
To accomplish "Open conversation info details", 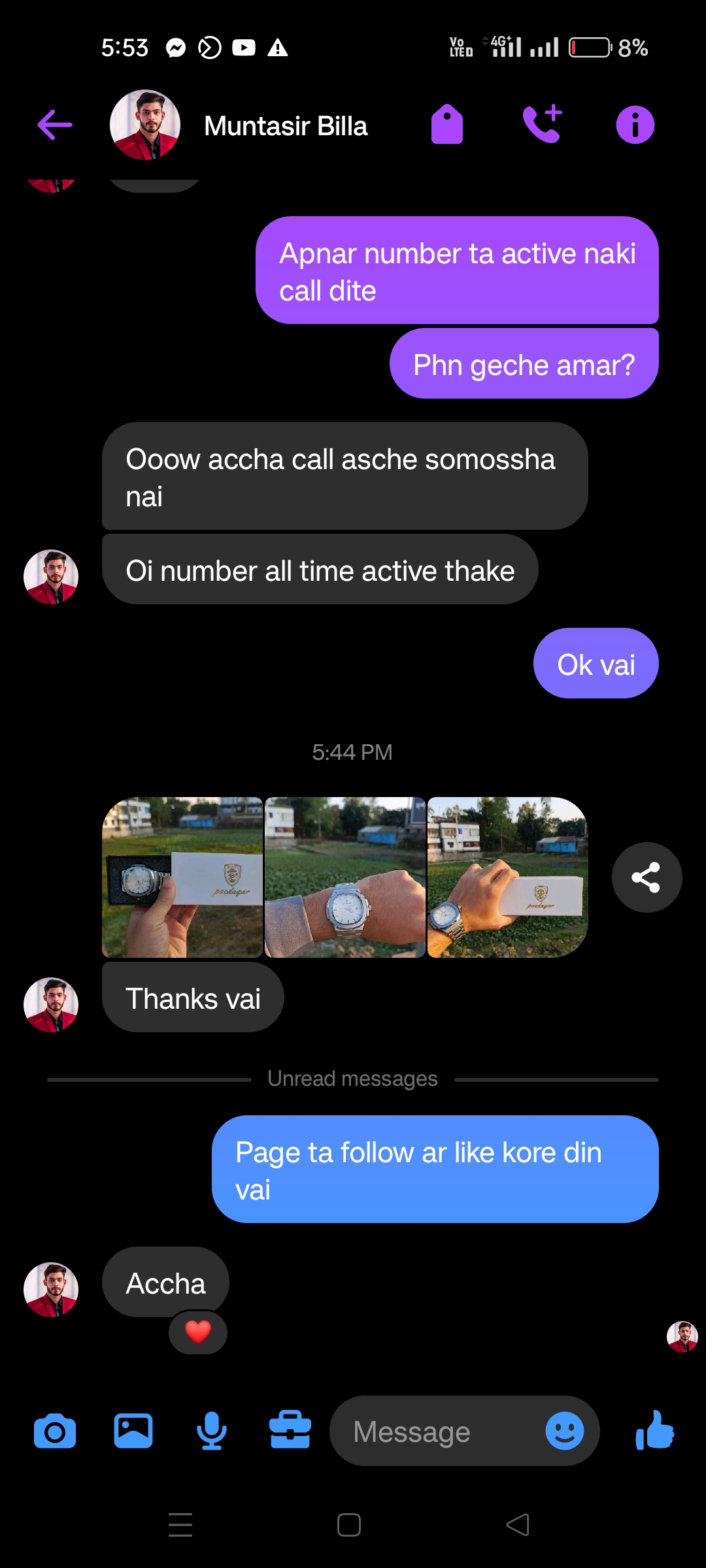I will (635, 125).
